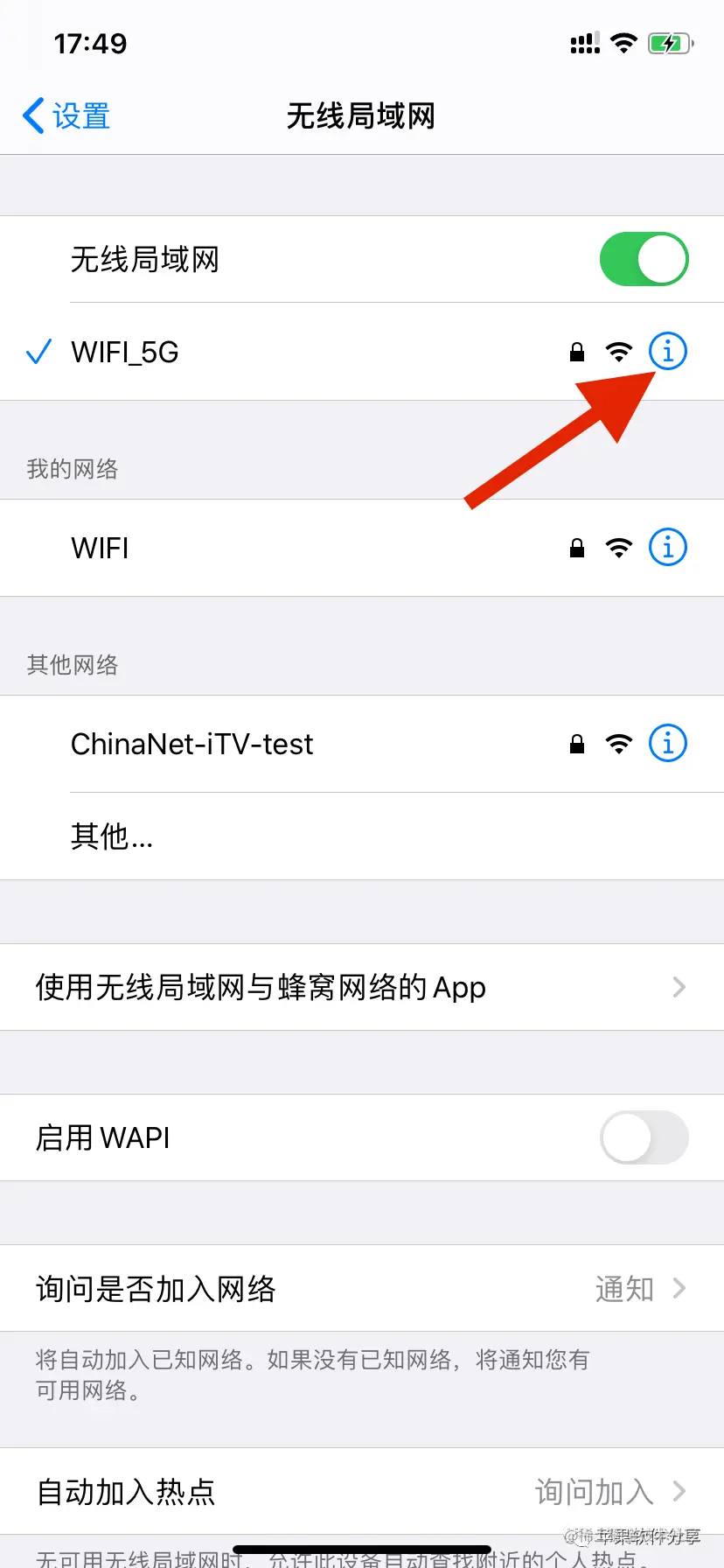Tap 其他... to add another network

112,836
